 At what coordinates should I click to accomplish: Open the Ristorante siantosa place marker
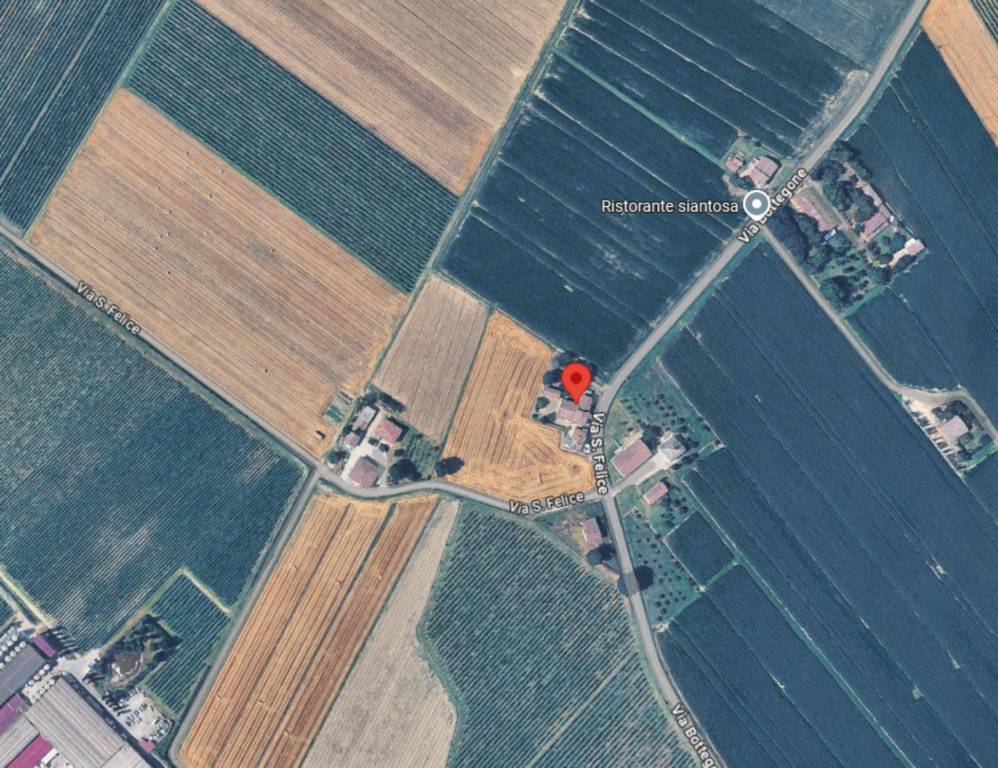[758, 205]
